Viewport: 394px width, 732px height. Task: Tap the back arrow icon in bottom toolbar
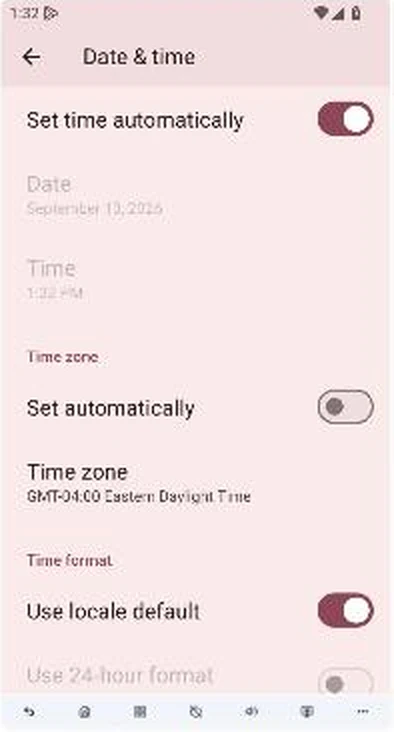pos(29,711)
